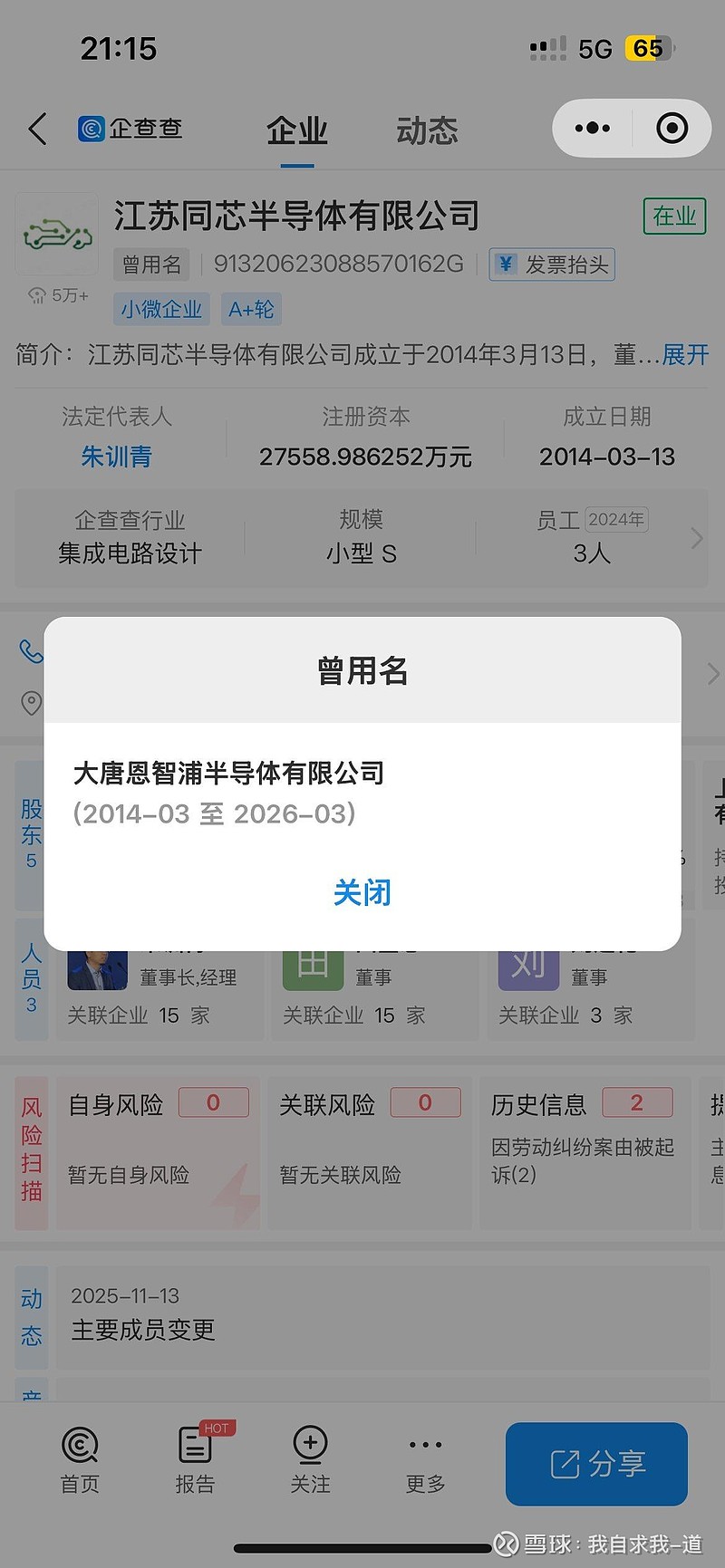Screen dimensions: 725x1568
Task: Open legal representative 朱训青 profile
Action: click(x=116, y=457)
